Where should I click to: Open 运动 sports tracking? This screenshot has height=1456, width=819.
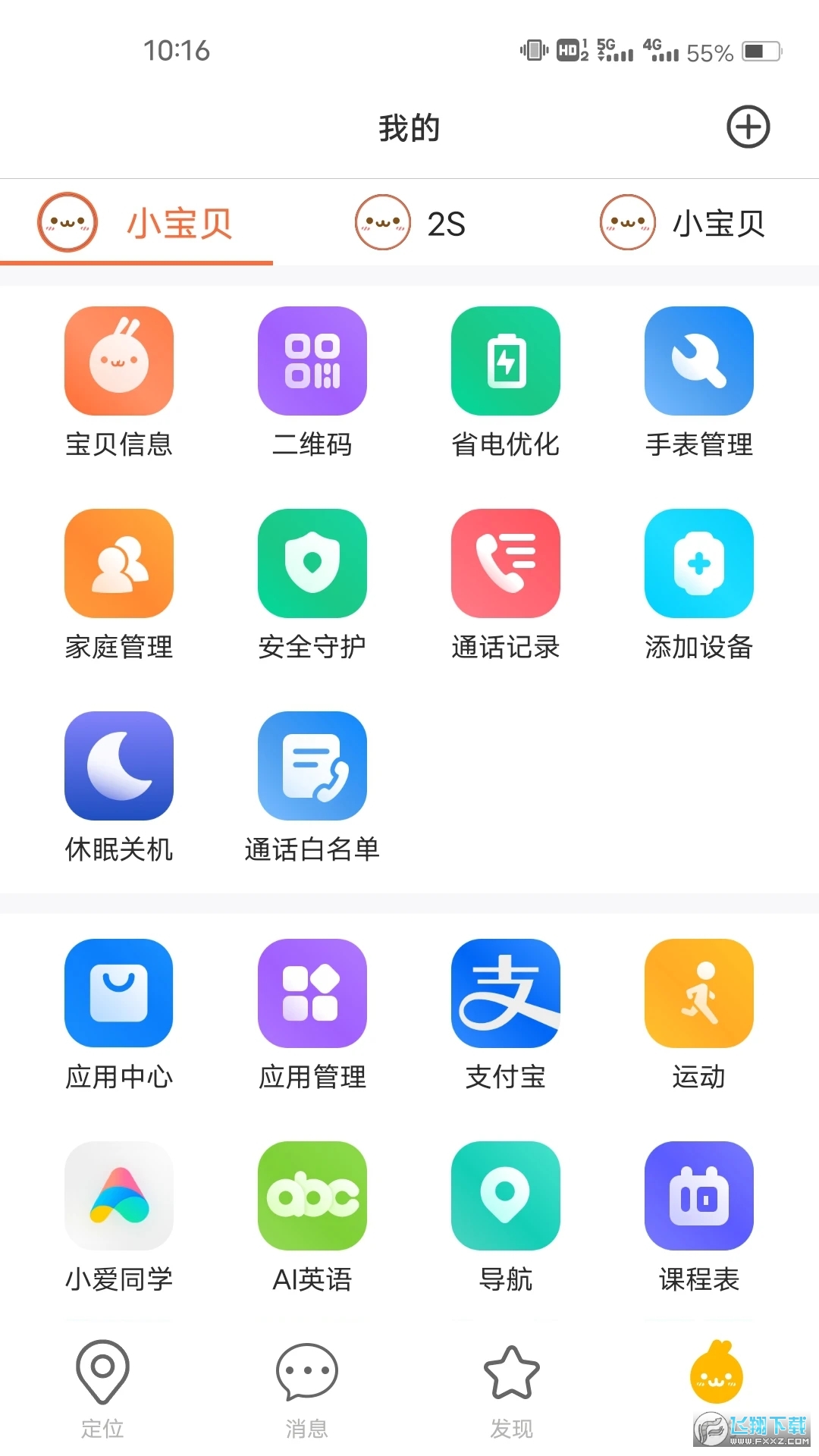pyautogui.click(x=699, y=993)
